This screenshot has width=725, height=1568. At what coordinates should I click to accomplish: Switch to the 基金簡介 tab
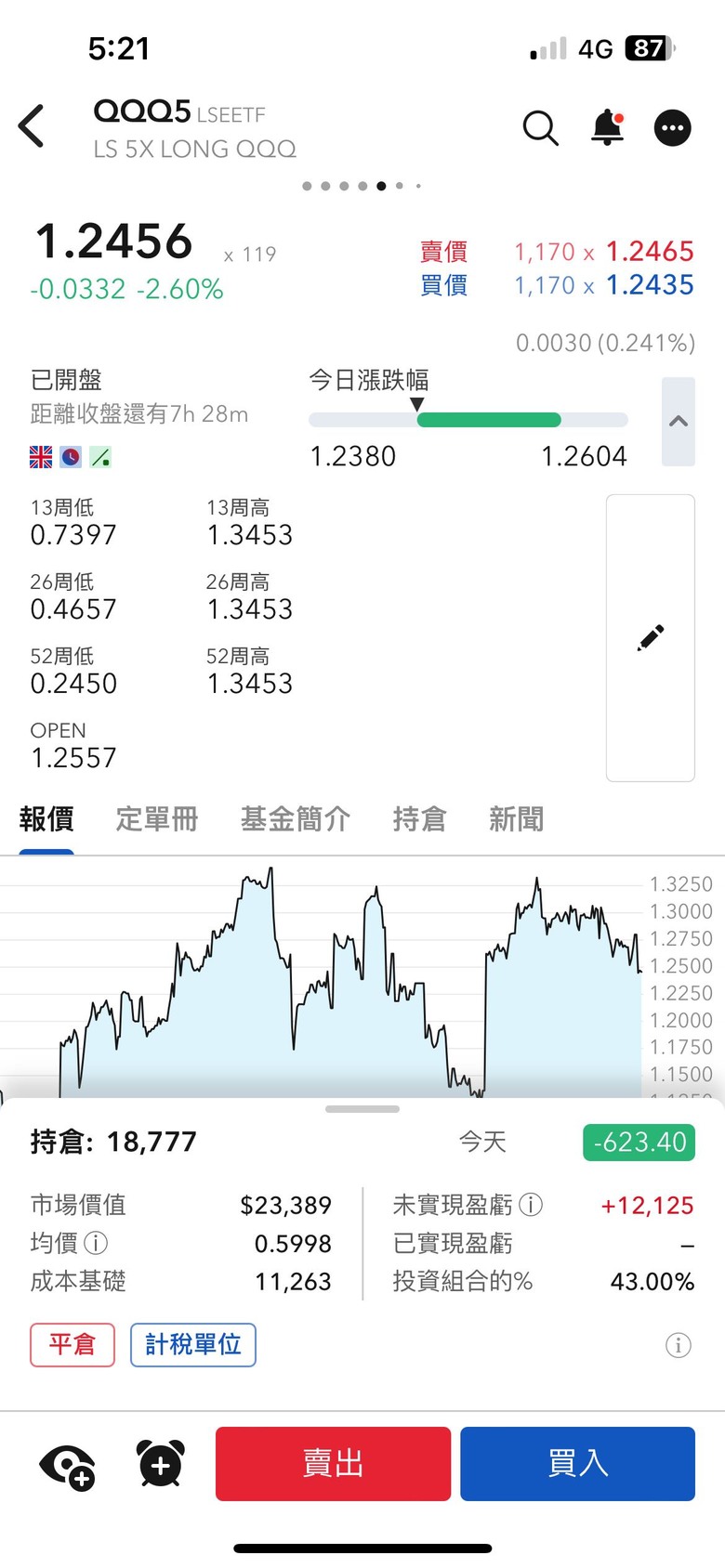coord(296,819)
